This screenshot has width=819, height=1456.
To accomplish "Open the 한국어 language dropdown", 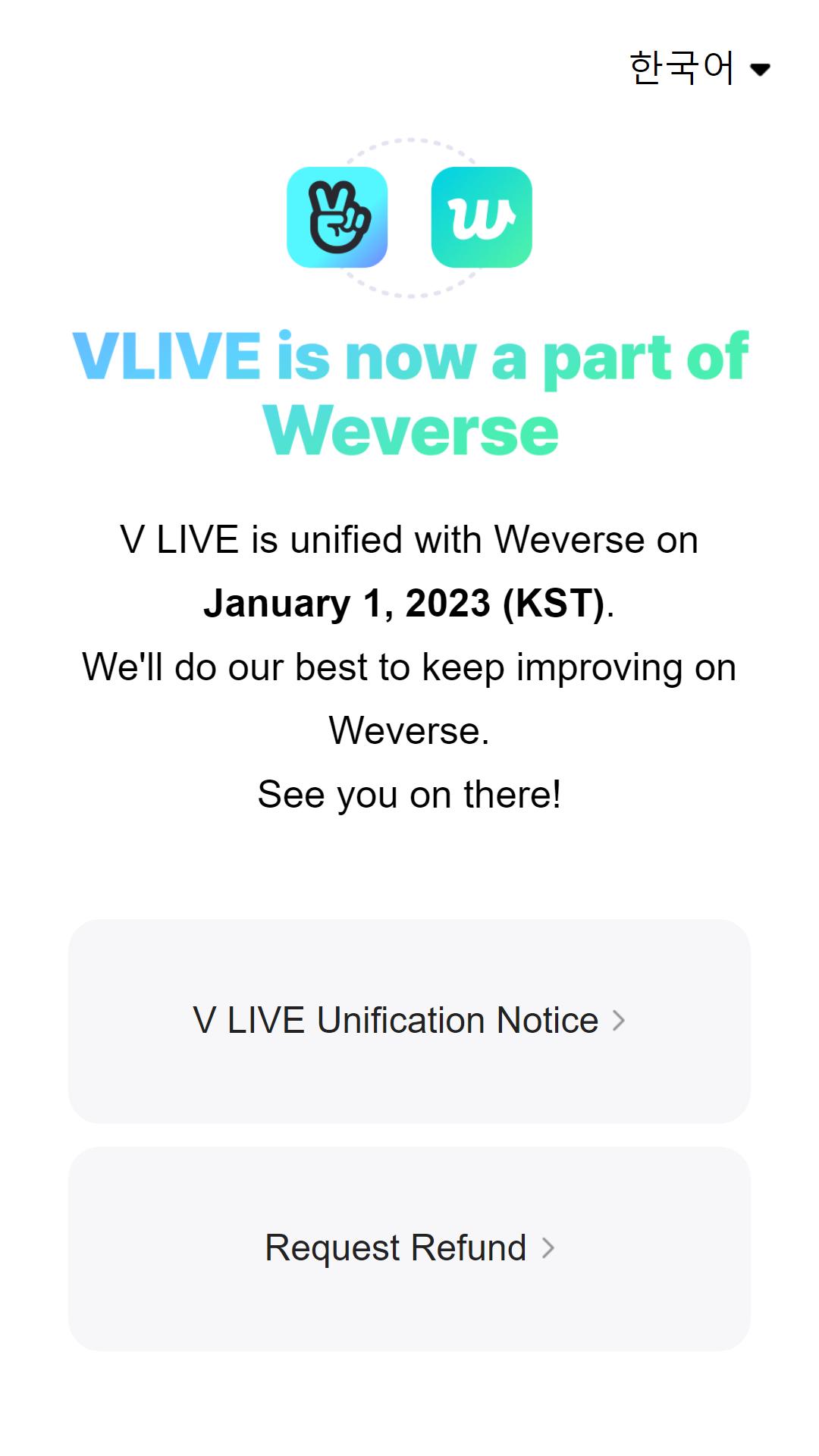I will [699, 68].
